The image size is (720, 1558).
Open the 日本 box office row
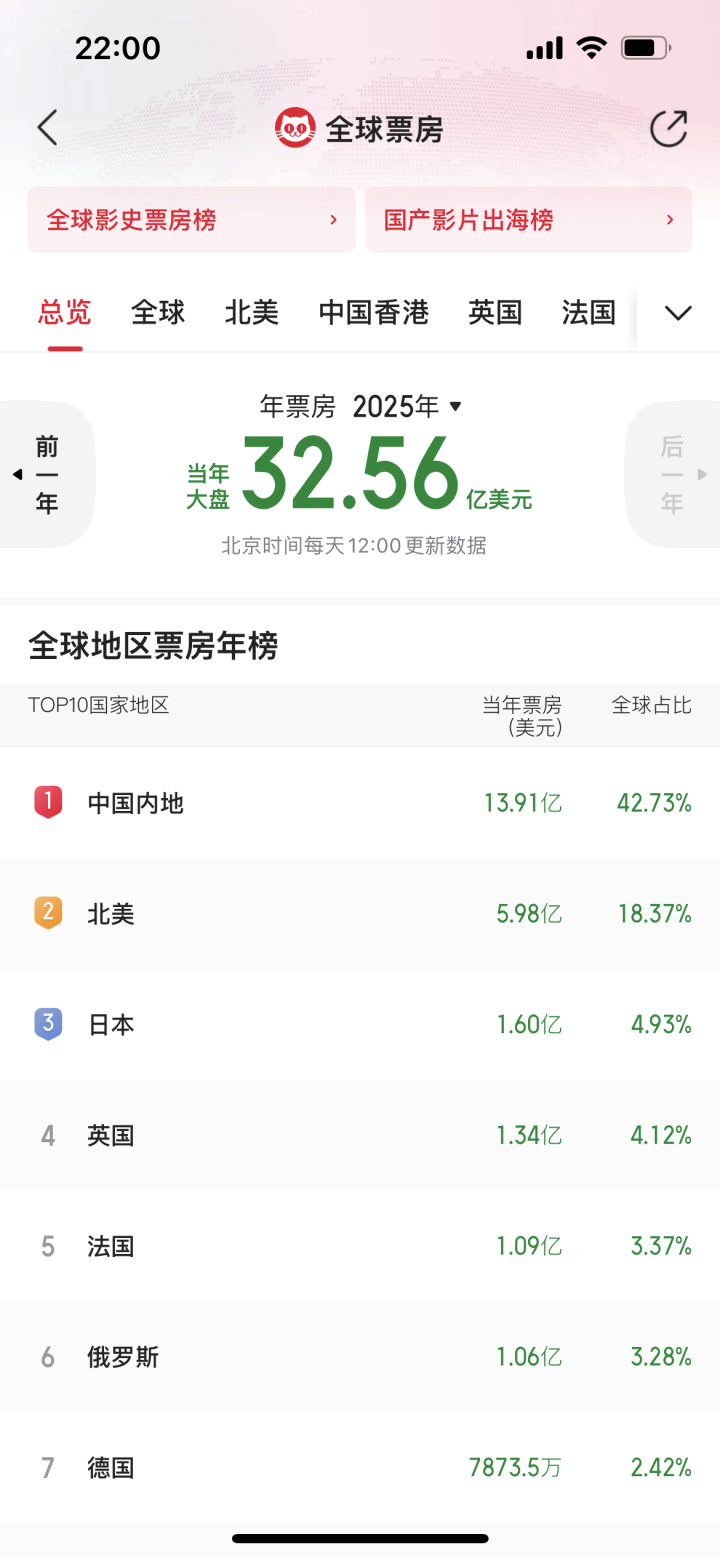(x=360, y=1025)
